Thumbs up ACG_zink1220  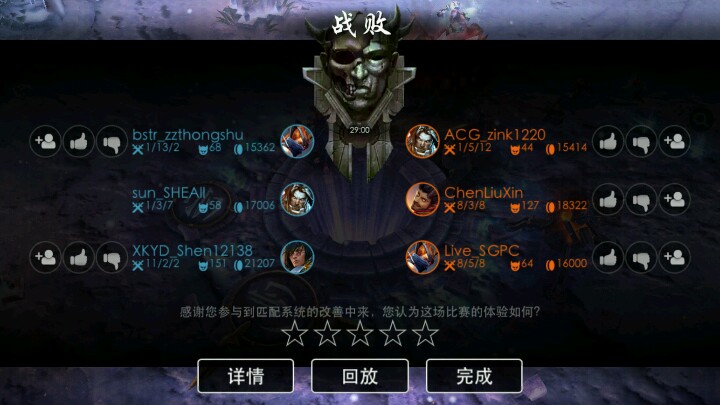(x=608, y=142)
